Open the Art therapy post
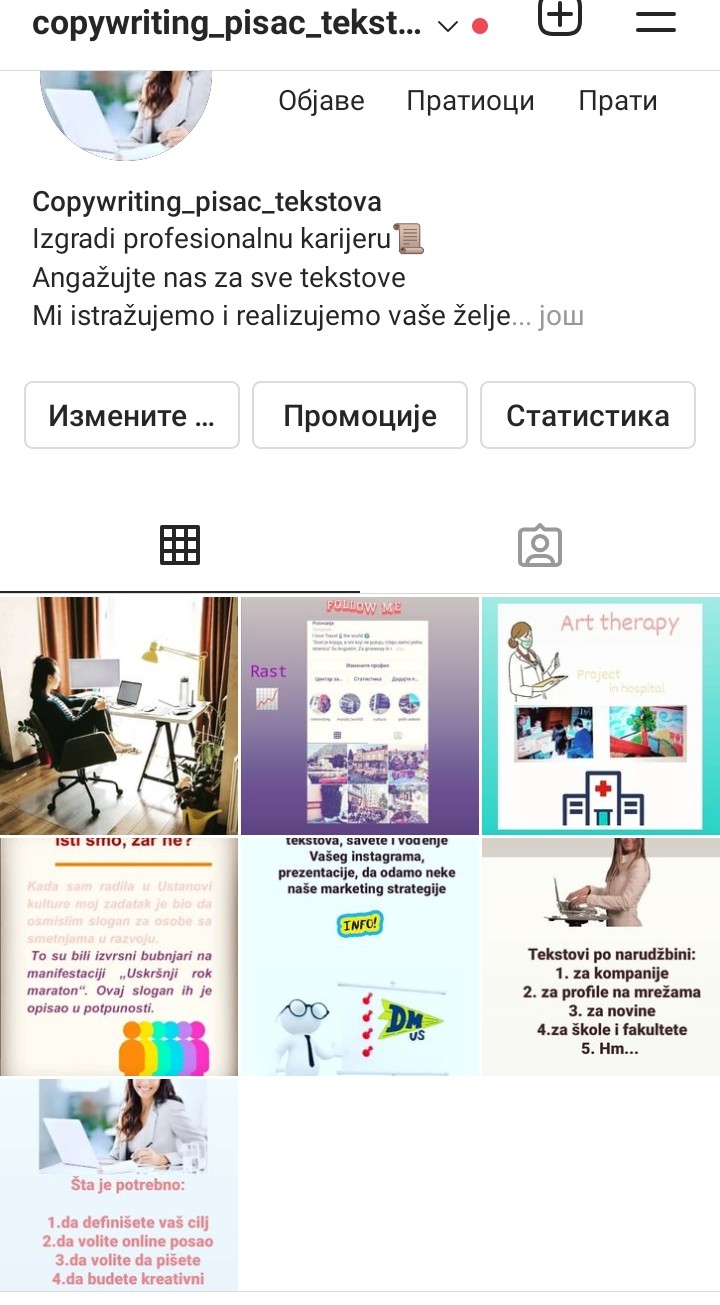Viewport: 720px width, 1305px height. (x=600, y=716)
